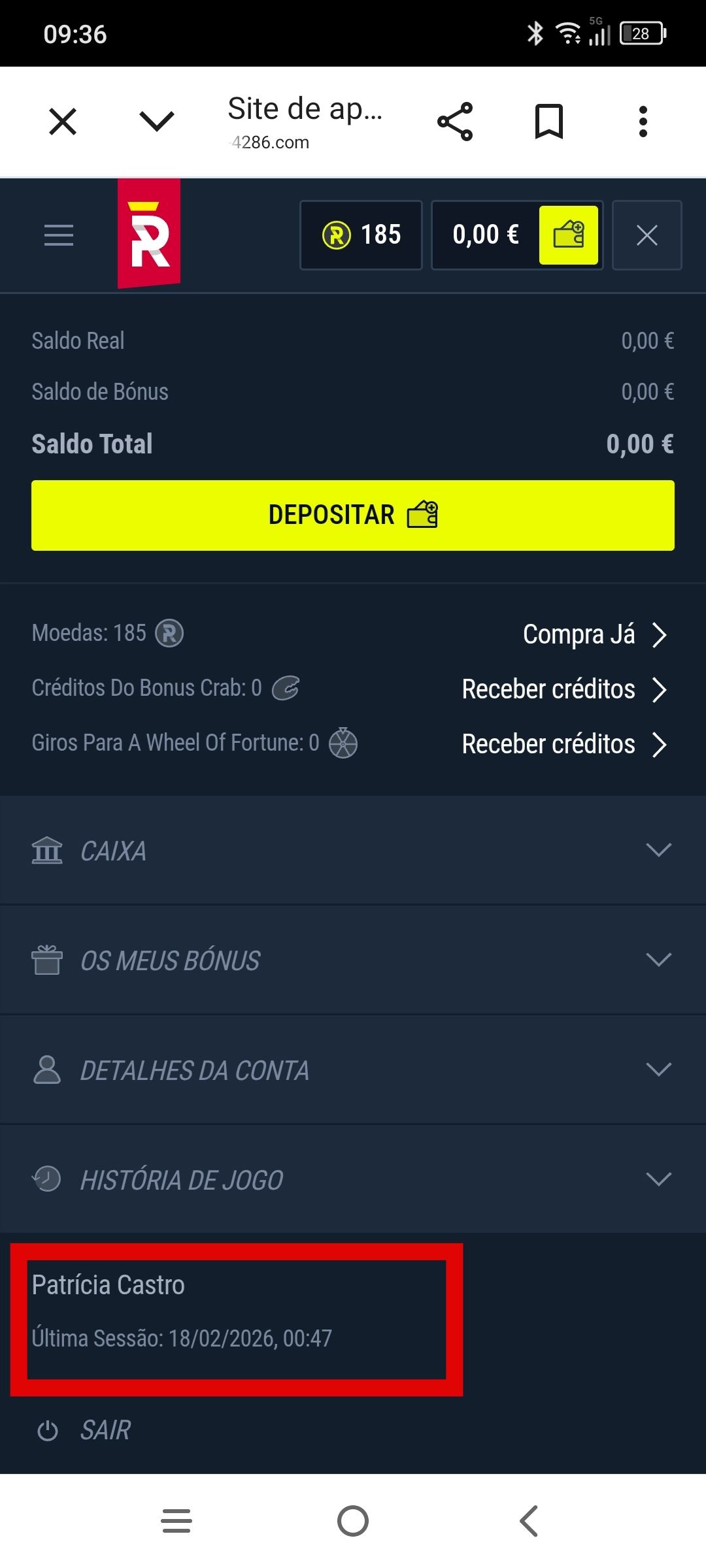Image resolution: width=706 pixels, height=1568 pixels.
Task: Expand DETALHES DA CONTA section
Action: [x=353, y=1070]
